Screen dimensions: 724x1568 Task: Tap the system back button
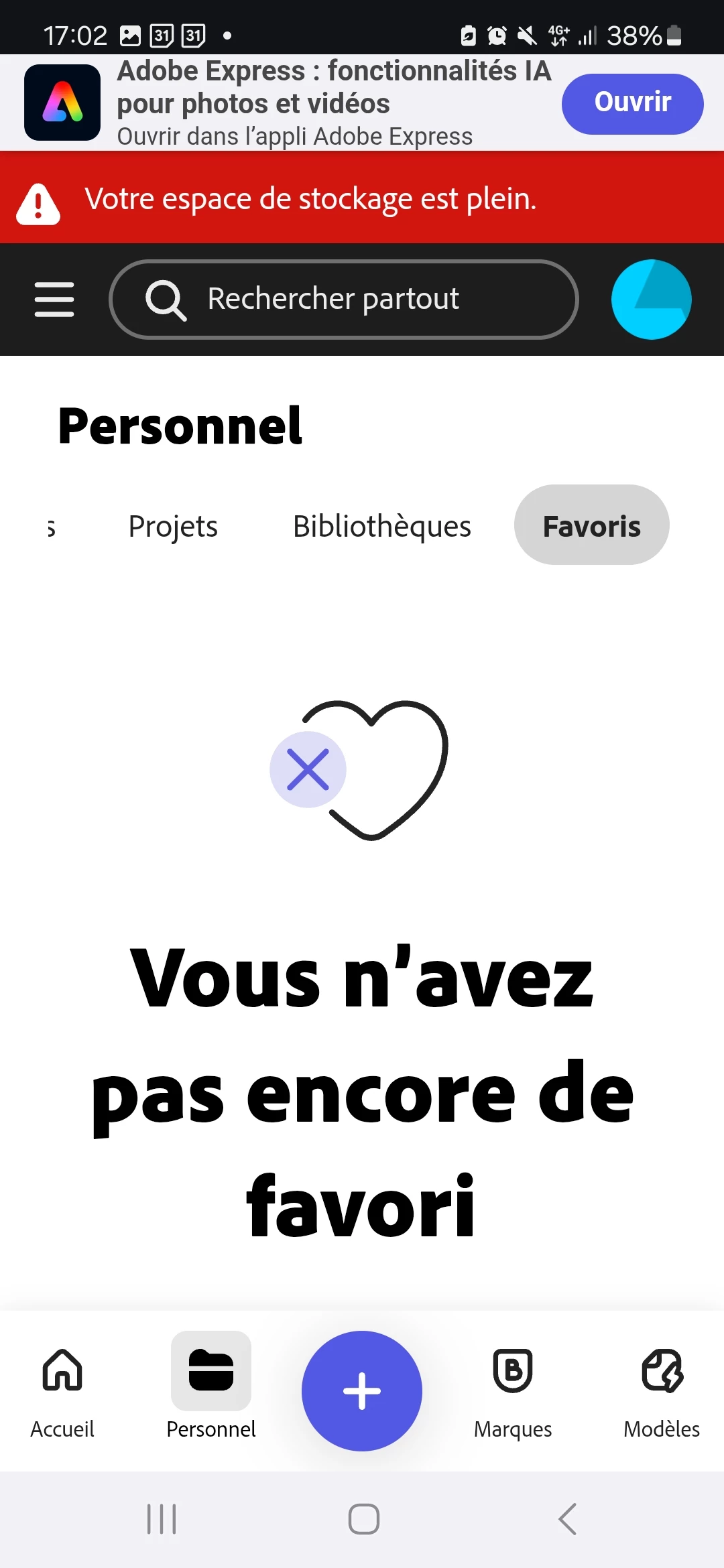pyautogui.click(x=567, y=1518)
